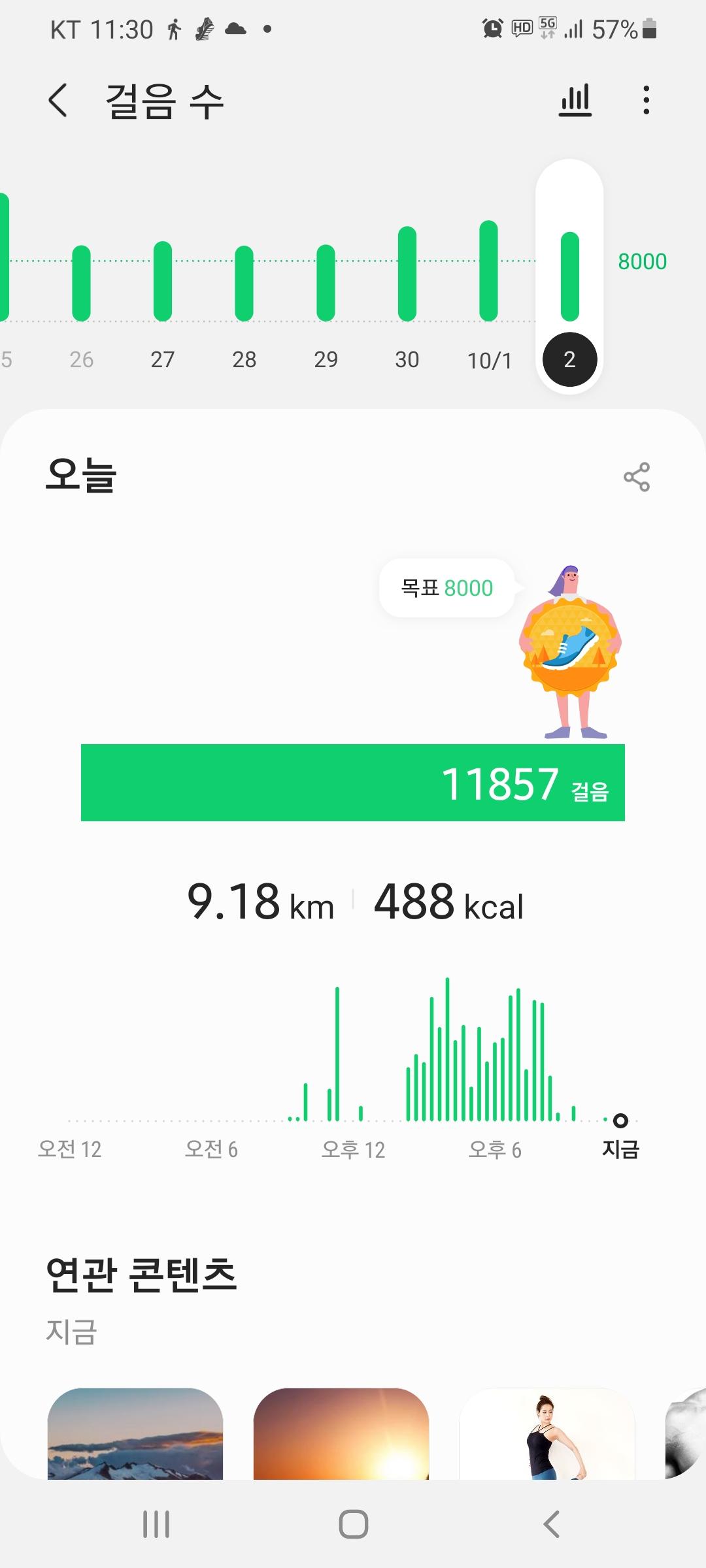Open the mountain landscape content card

click(135, 1434)
